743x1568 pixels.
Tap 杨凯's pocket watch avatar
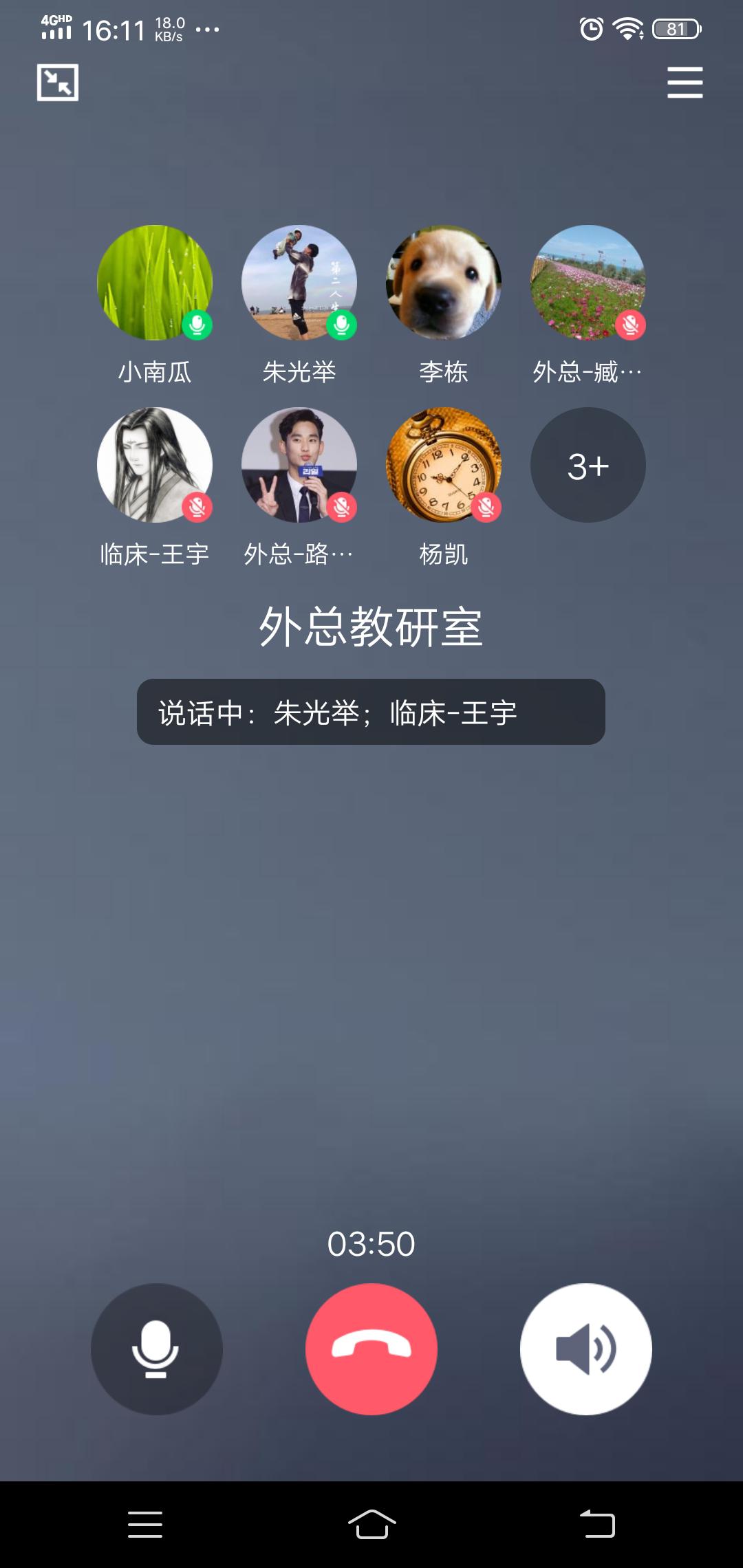tap(444, 465)
